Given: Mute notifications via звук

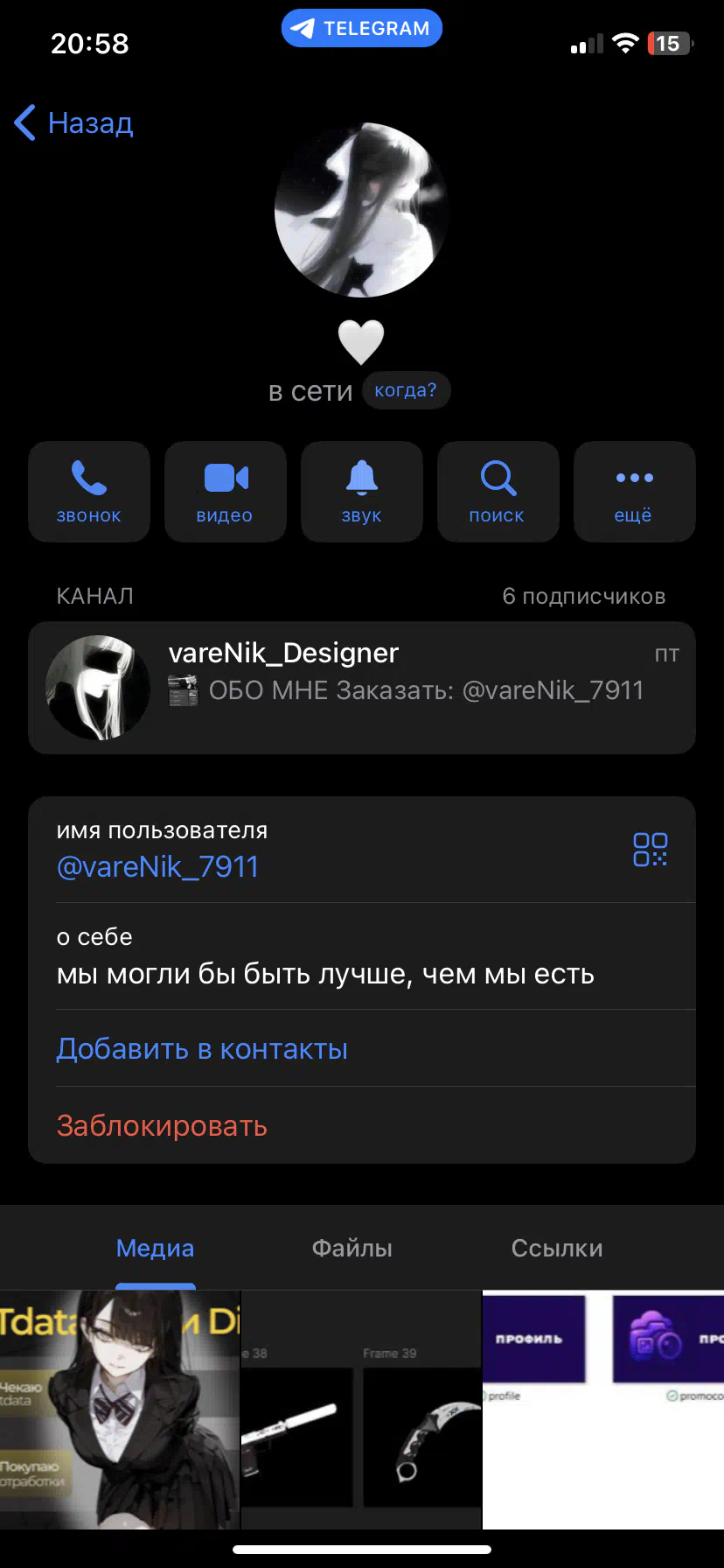Looking at the screenshot, I should (x=361, y=491).
